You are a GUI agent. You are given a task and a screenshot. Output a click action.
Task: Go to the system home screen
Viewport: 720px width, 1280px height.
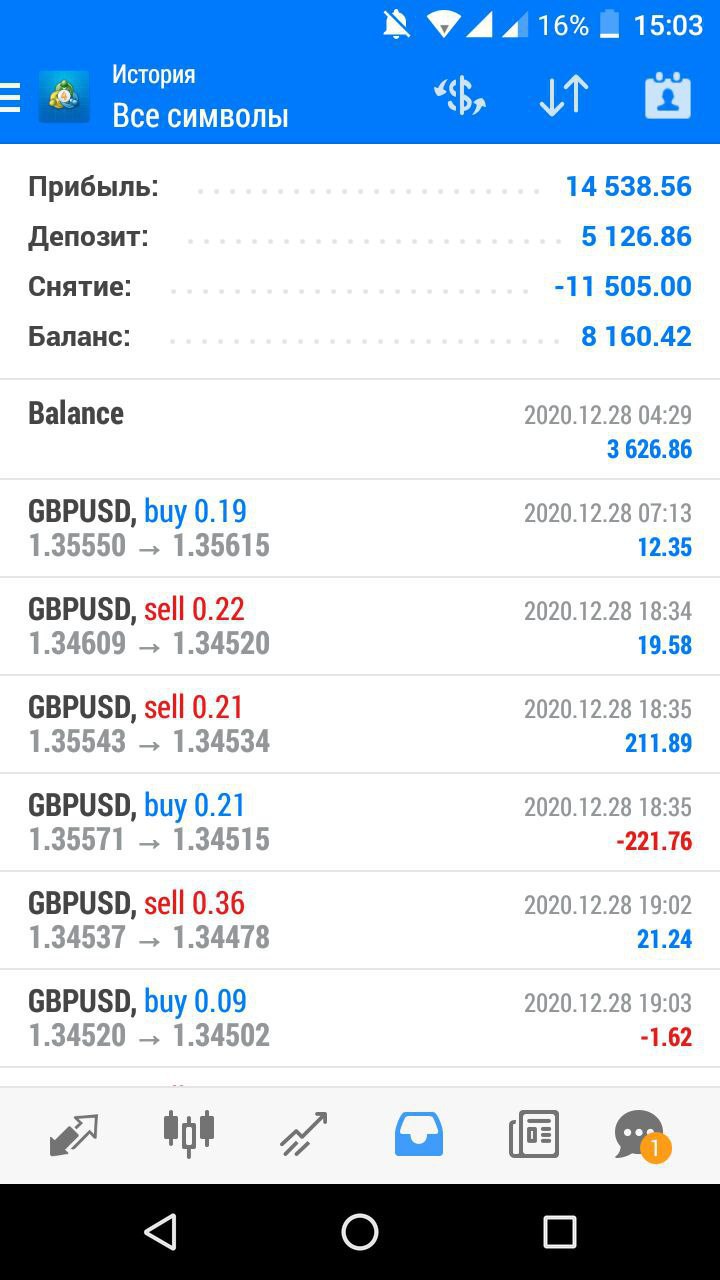[x=360, y=1232]
